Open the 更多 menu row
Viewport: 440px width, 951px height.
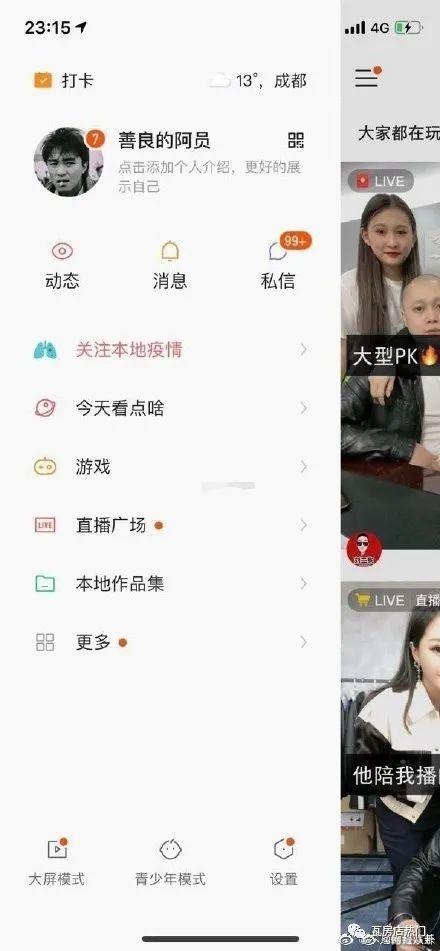click(170, 642)
